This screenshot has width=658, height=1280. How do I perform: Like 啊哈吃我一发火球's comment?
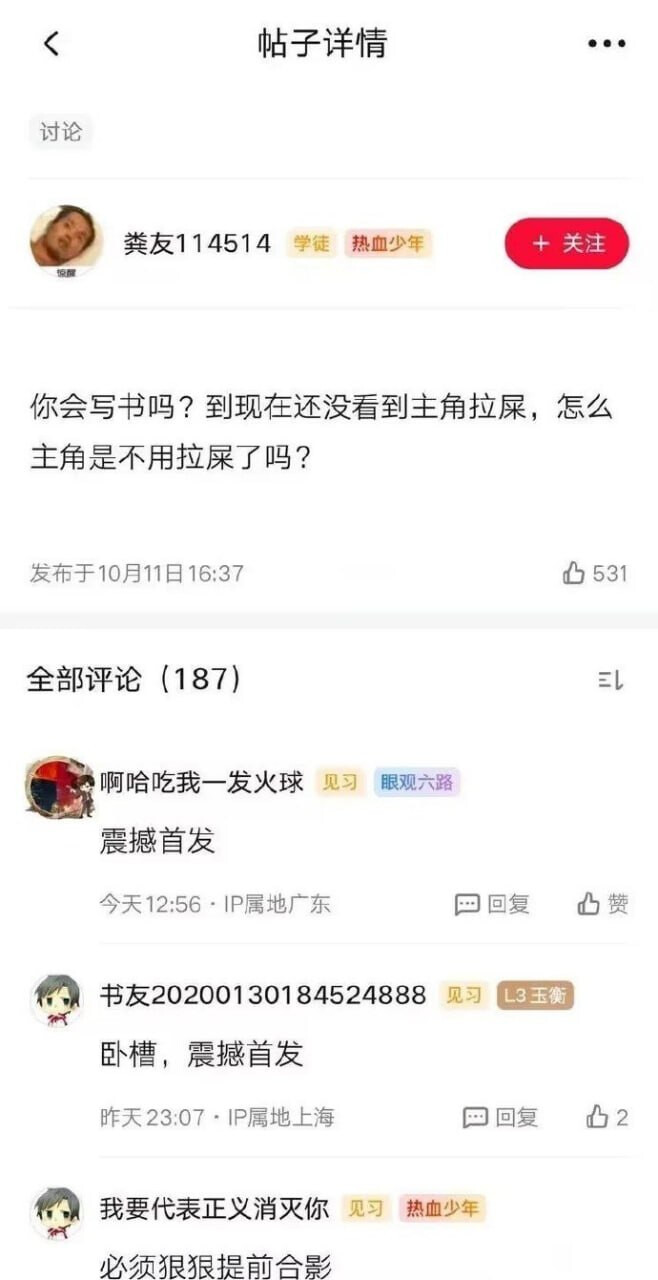[602, 904]
